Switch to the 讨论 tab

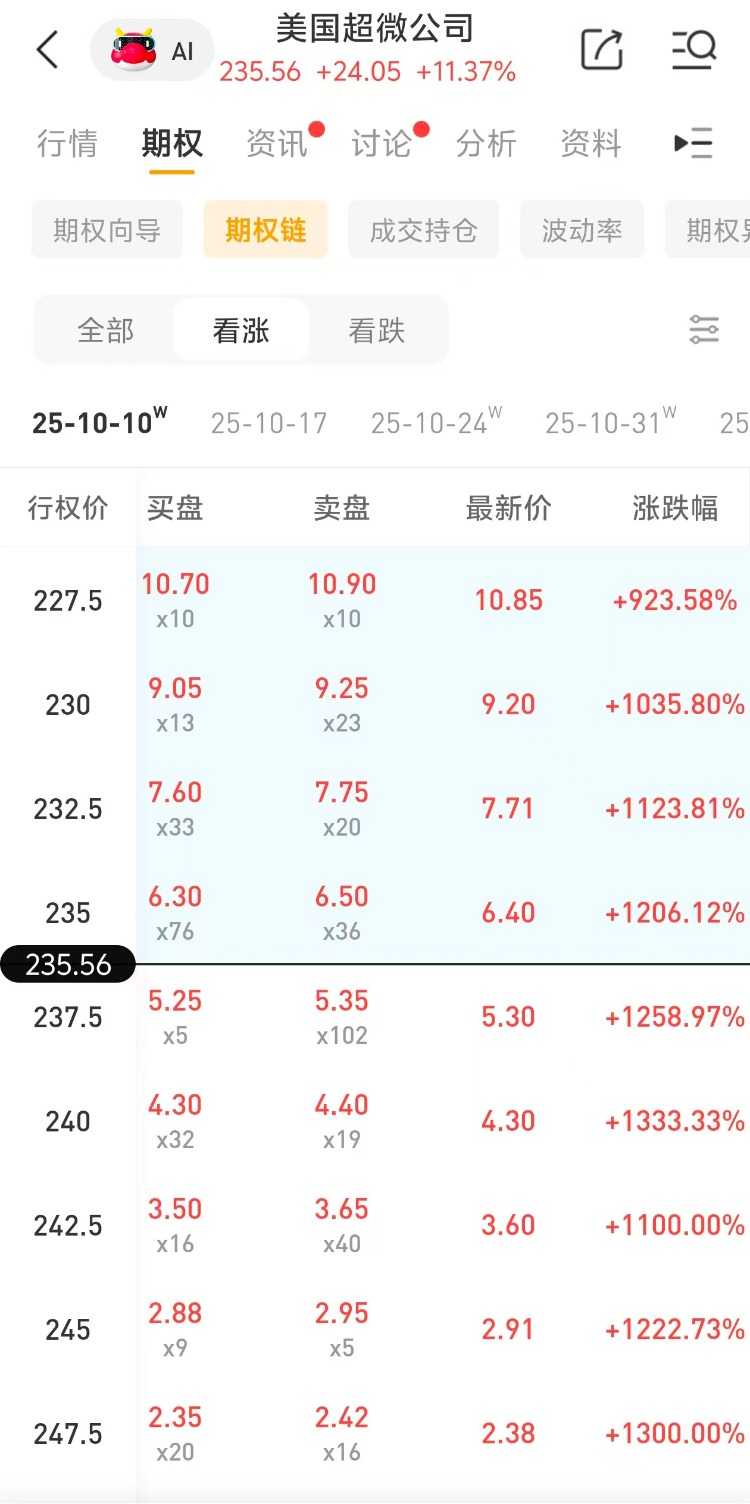coord(381,144)
